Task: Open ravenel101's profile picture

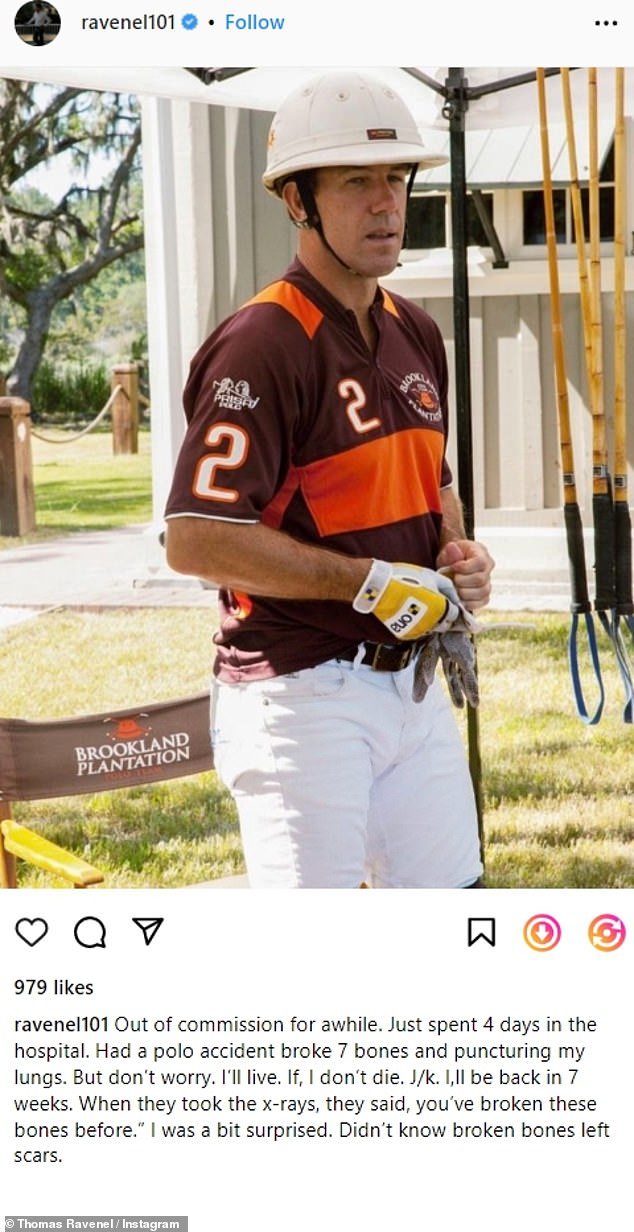Action: [x=37, y=22]
